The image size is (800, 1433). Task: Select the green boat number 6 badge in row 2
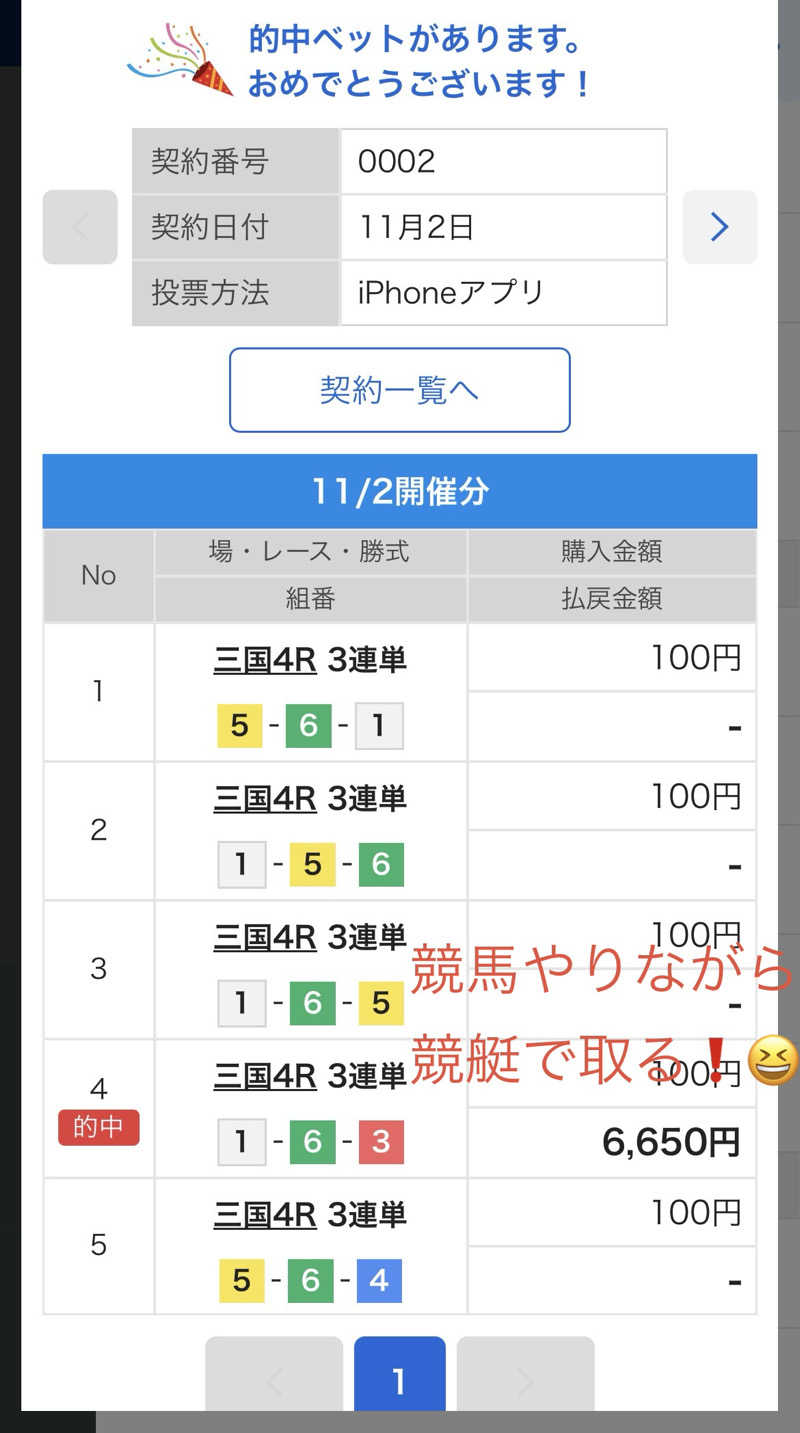[x=380, y=864]
